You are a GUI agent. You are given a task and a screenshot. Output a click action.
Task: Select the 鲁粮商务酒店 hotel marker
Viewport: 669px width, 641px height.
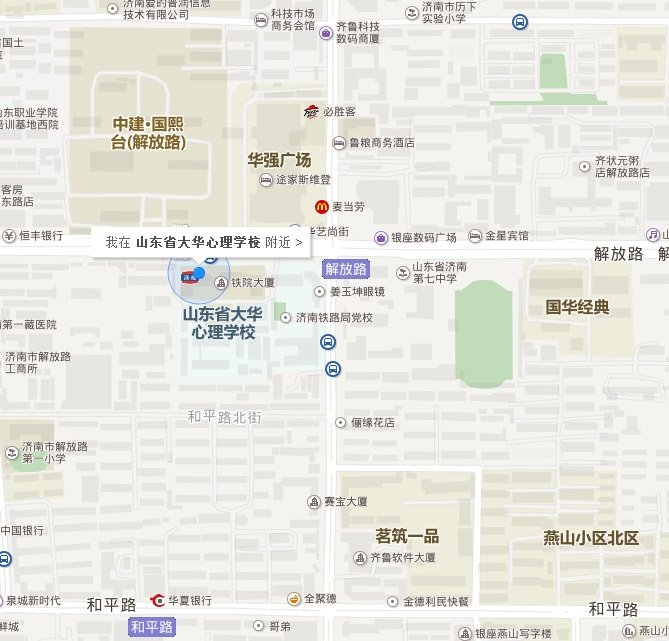338,143
